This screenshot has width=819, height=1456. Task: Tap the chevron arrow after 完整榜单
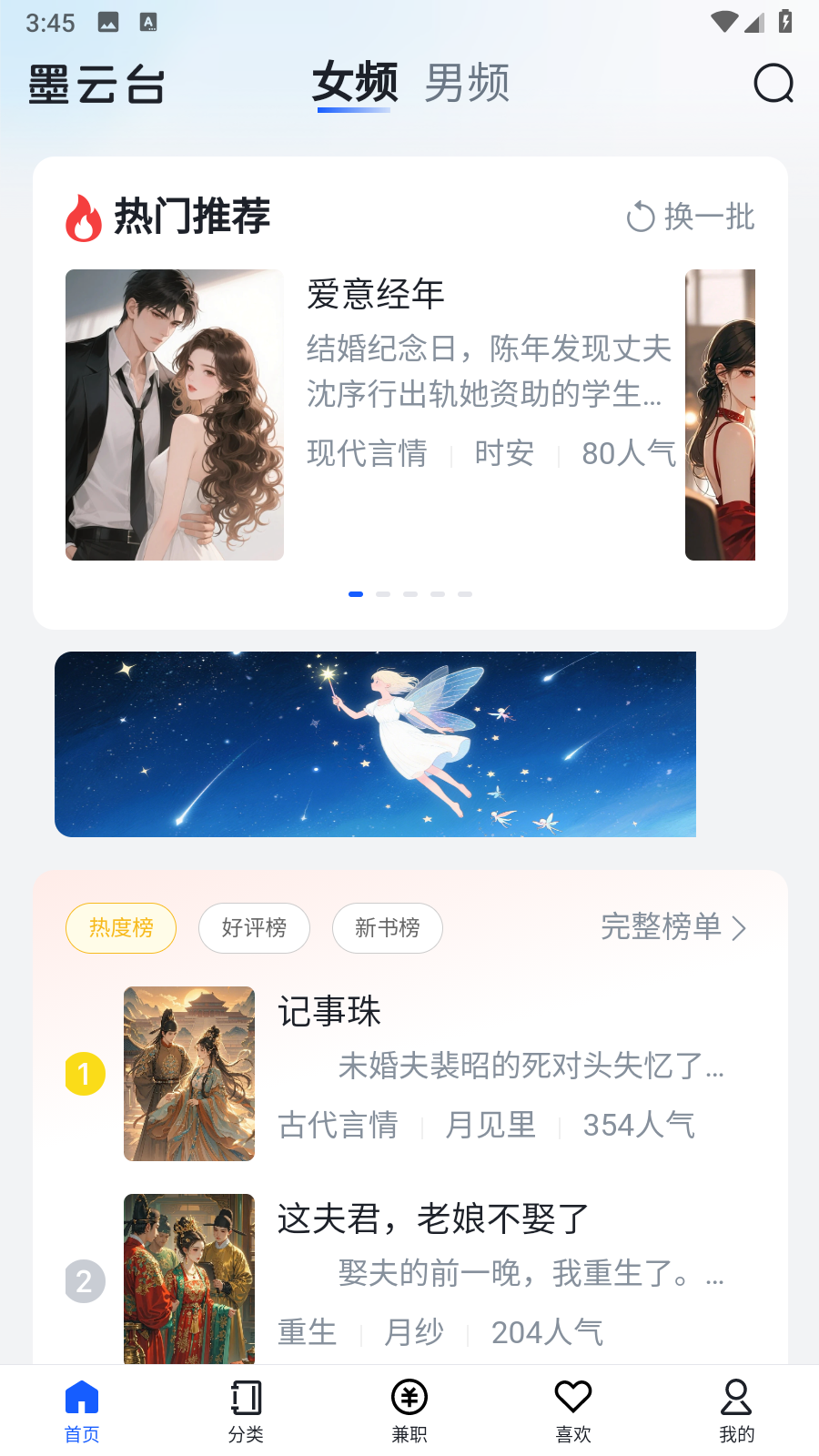click(x=739, y=928)
